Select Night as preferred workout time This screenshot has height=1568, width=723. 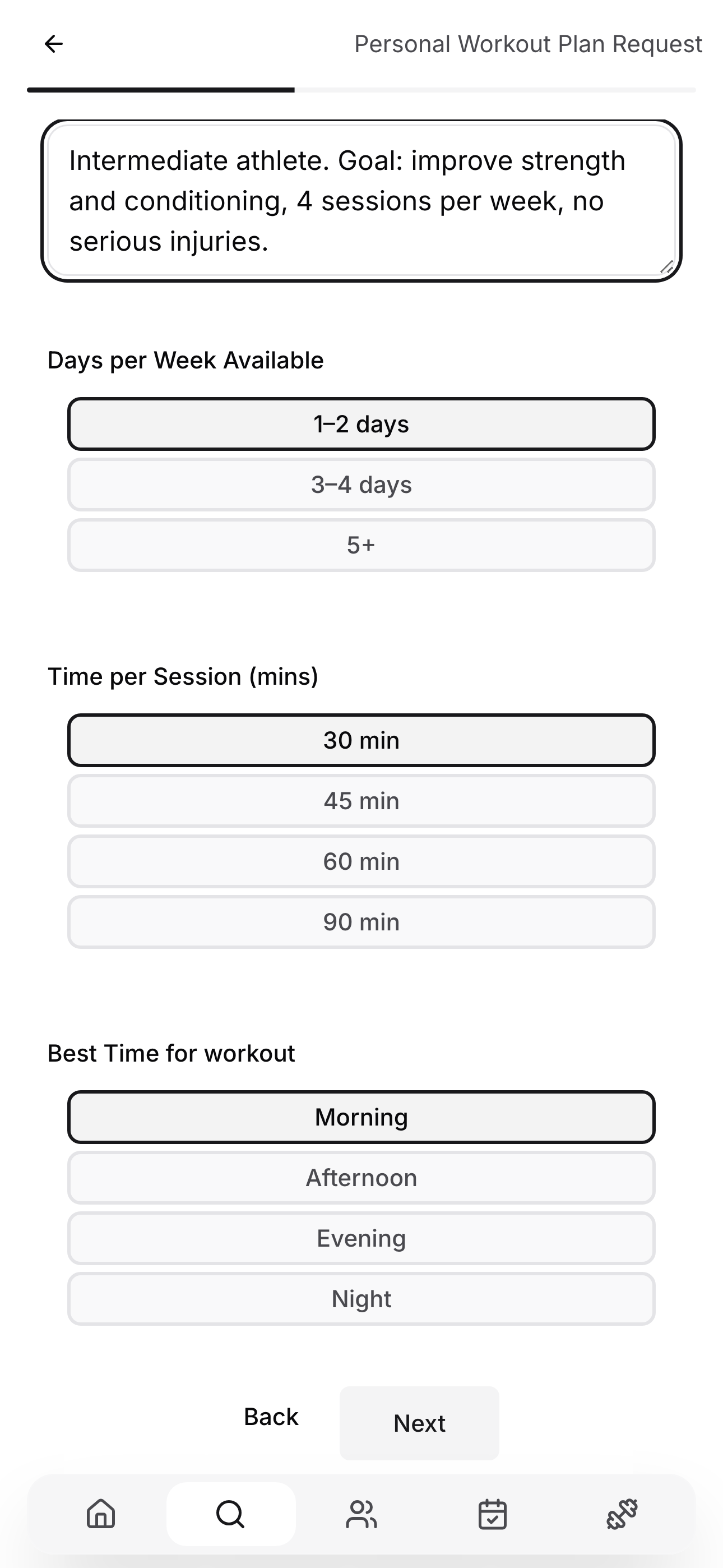click(361, 1298)
